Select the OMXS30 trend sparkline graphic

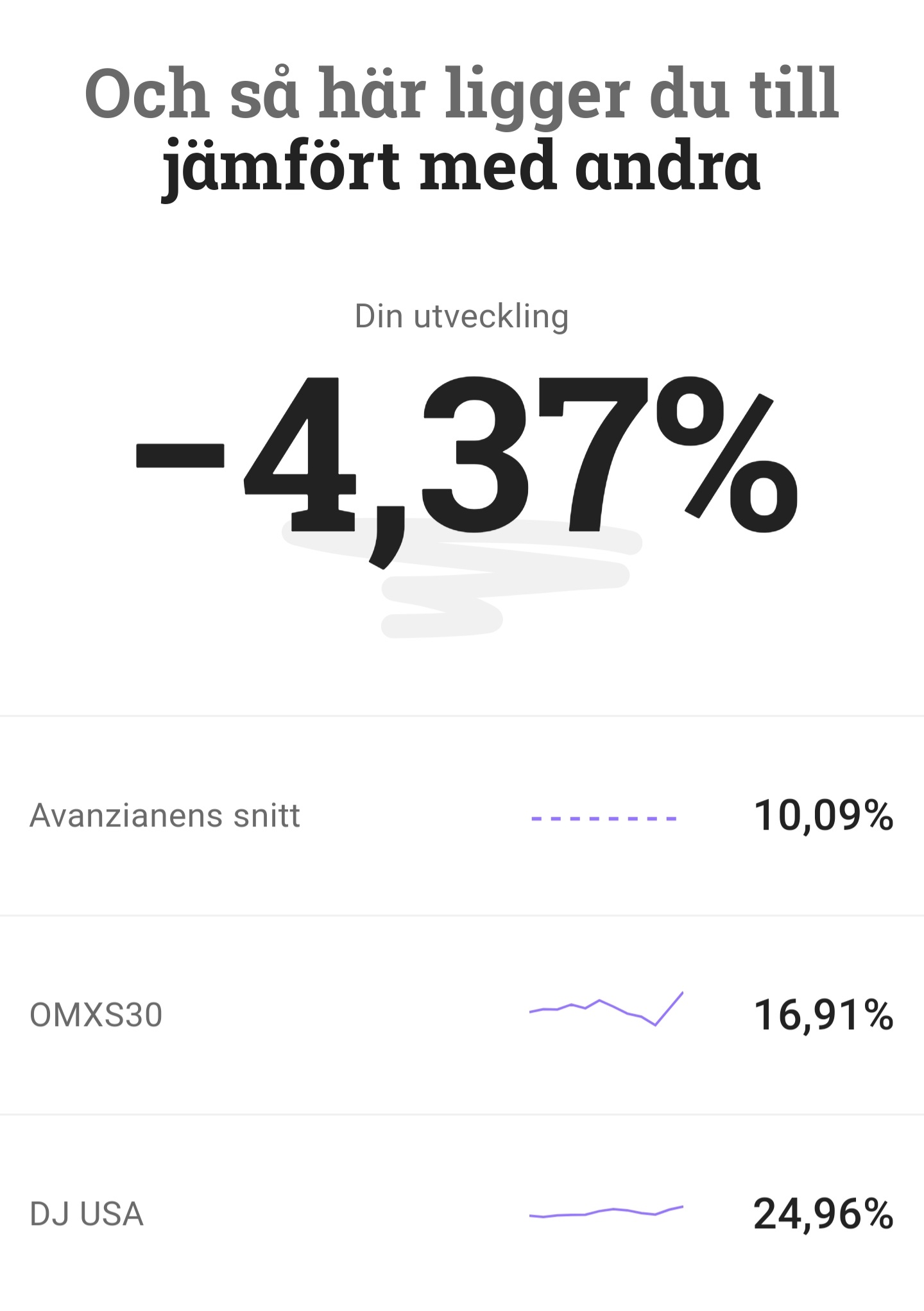[x=606, y=1007]
